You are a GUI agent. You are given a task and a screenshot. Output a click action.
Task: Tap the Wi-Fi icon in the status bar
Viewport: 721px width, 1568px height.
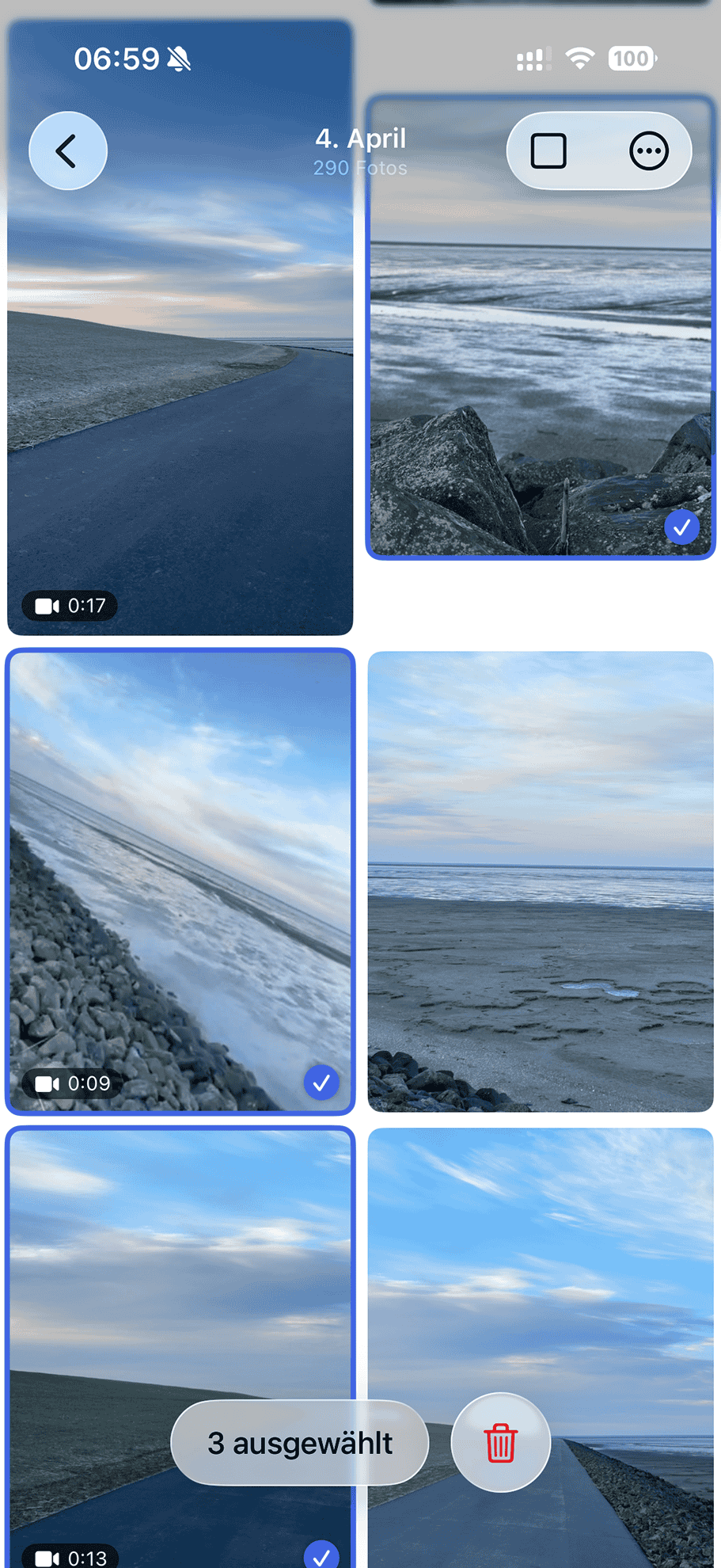point(580,58)
